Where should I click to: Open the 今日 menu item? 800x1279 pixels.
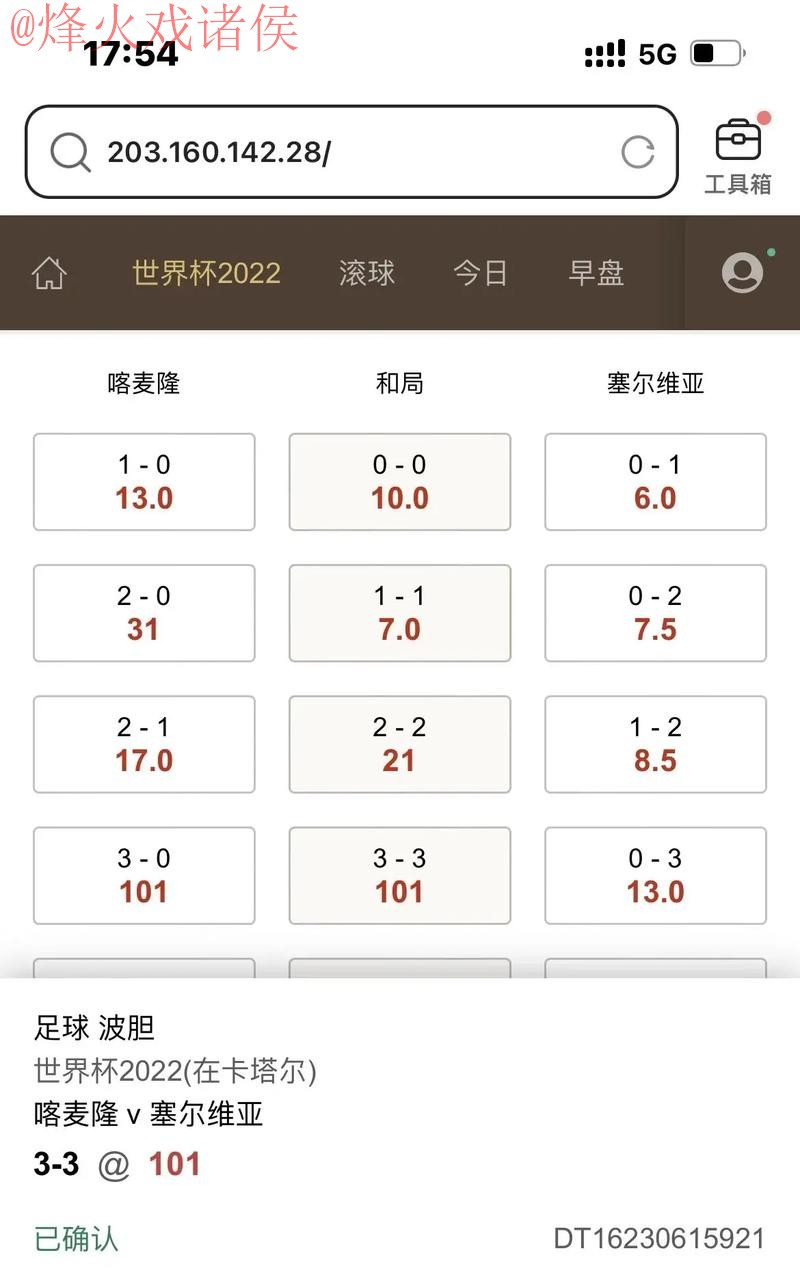click(483, 273)
